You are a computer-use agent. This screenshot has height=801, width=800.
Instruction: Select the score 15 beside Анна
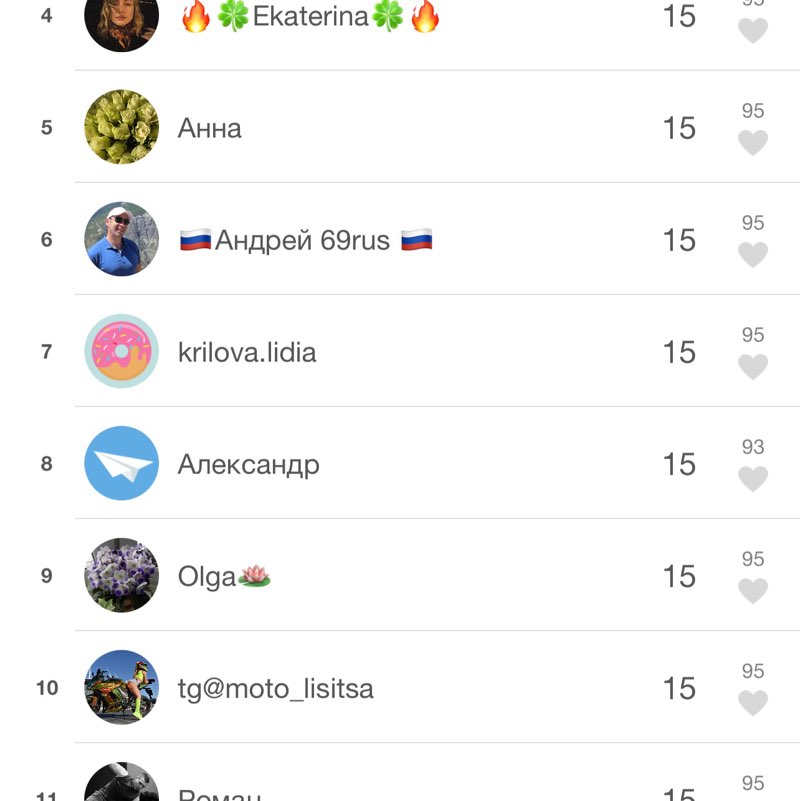point(679,127)
